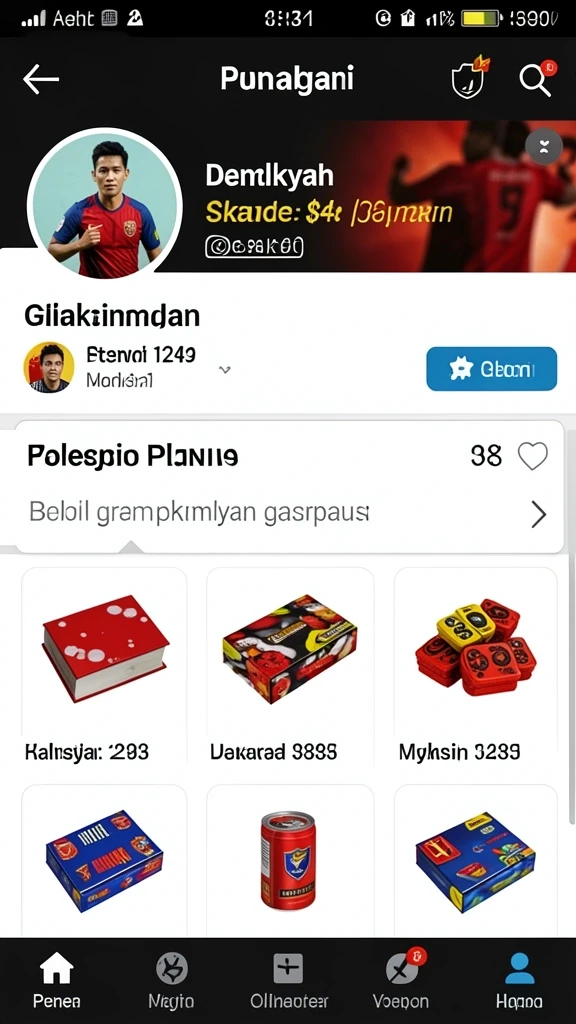This screenshot has height=1024, width=576.
Task: Dismiss the red banner with close button
Action: pos(544,146)
